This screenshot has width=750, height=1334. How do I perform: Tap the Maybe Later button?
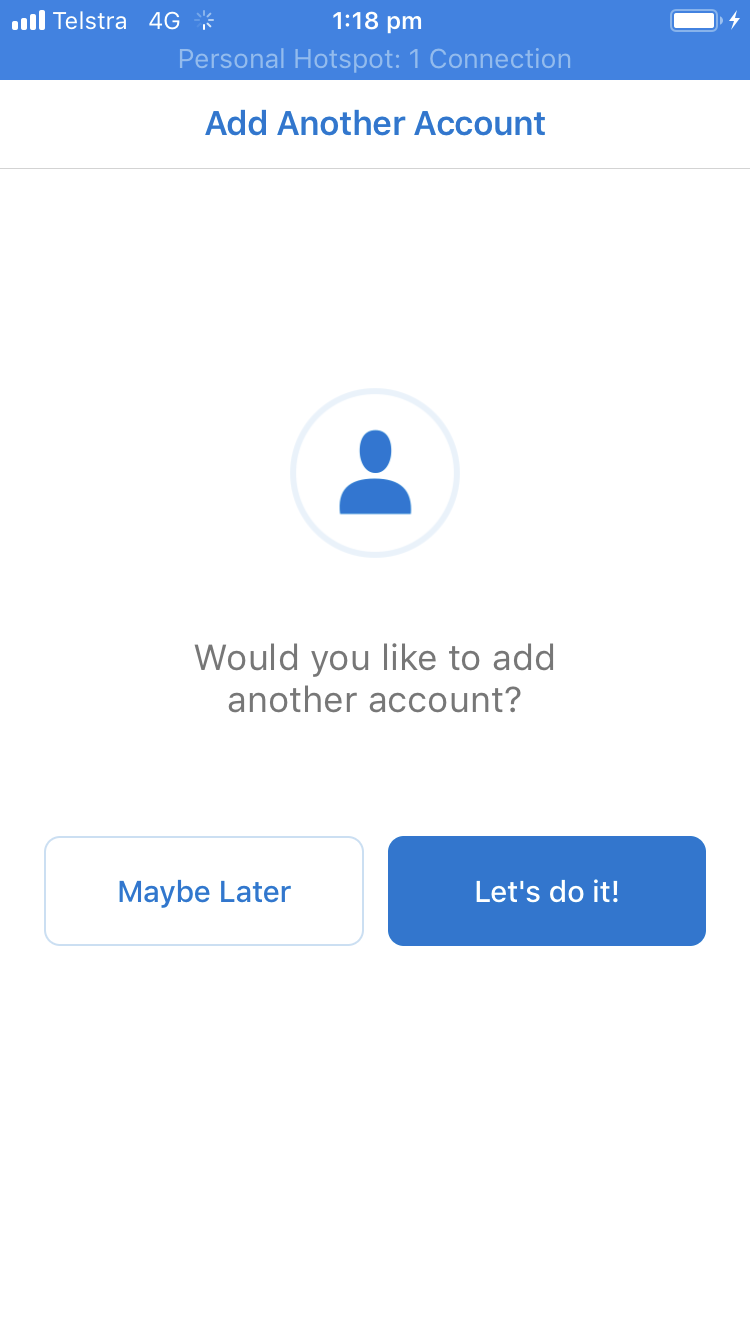(x=204, y=891)
